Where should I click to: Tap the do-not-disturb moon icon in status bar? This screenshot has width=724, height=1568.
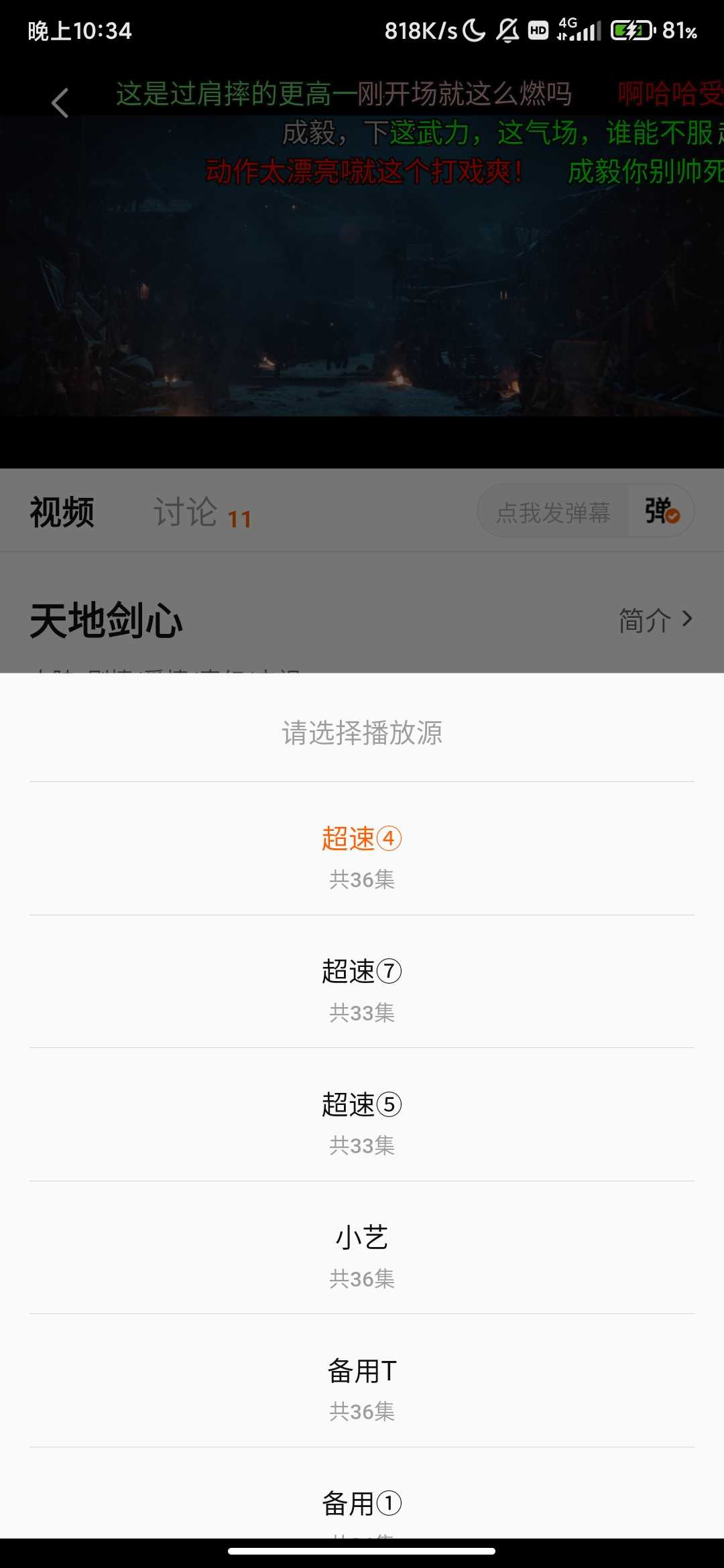click(x=471, y=29)
